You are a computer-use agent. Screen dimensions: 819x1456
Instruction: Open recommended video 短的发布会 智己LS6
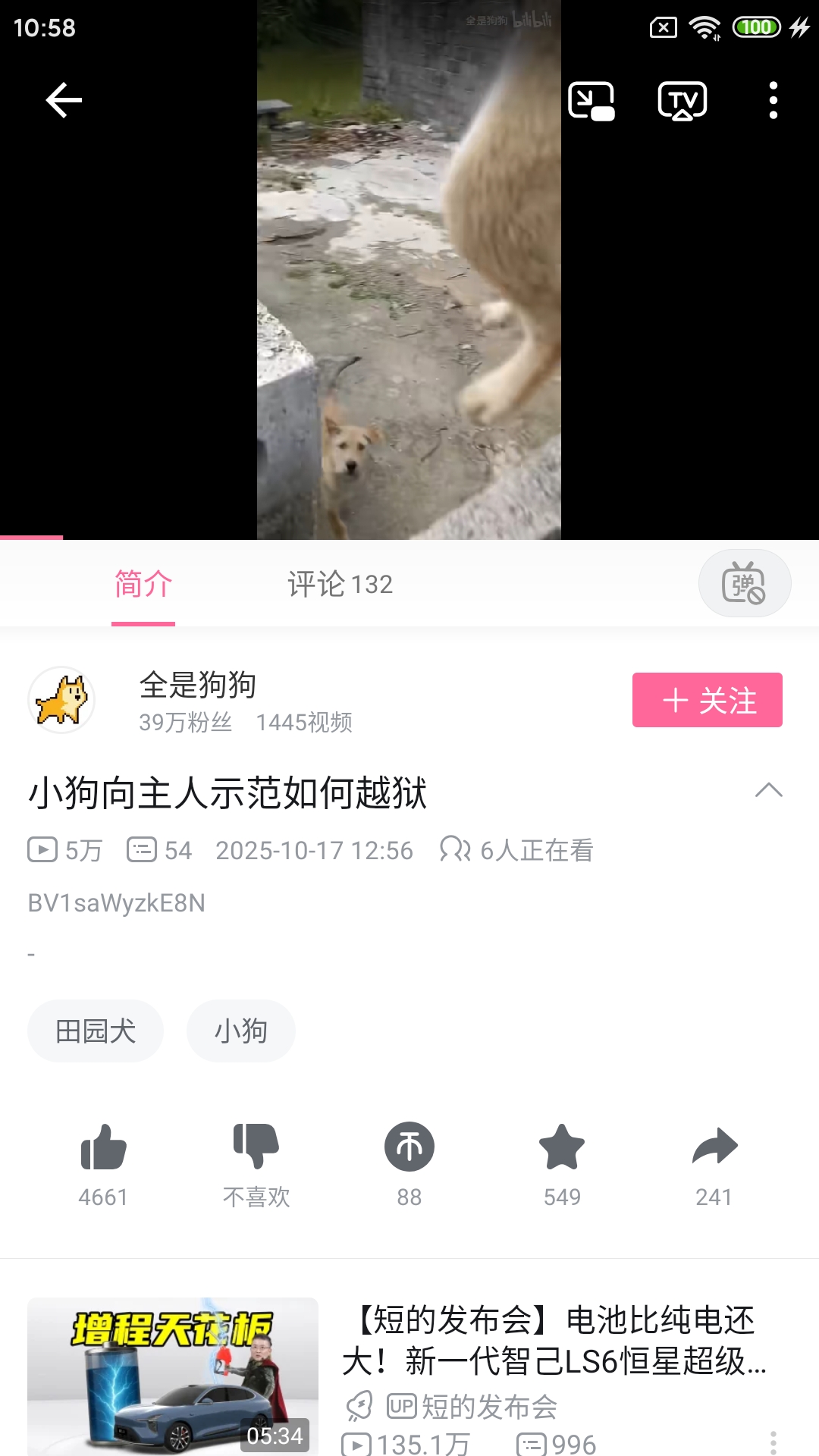pos(554,1341)
